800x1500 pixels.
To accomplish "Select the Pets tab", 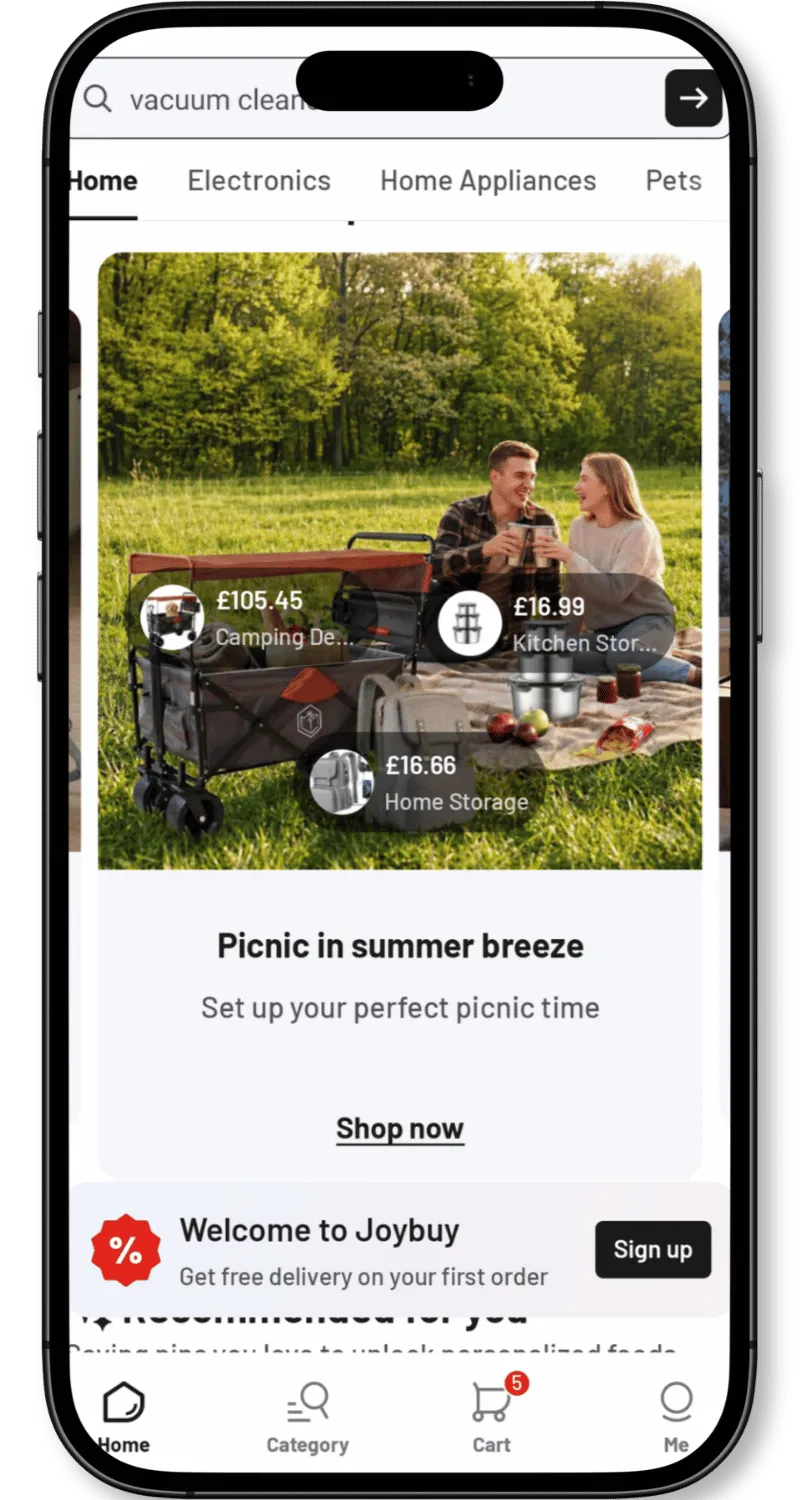I will coord(673,181).
